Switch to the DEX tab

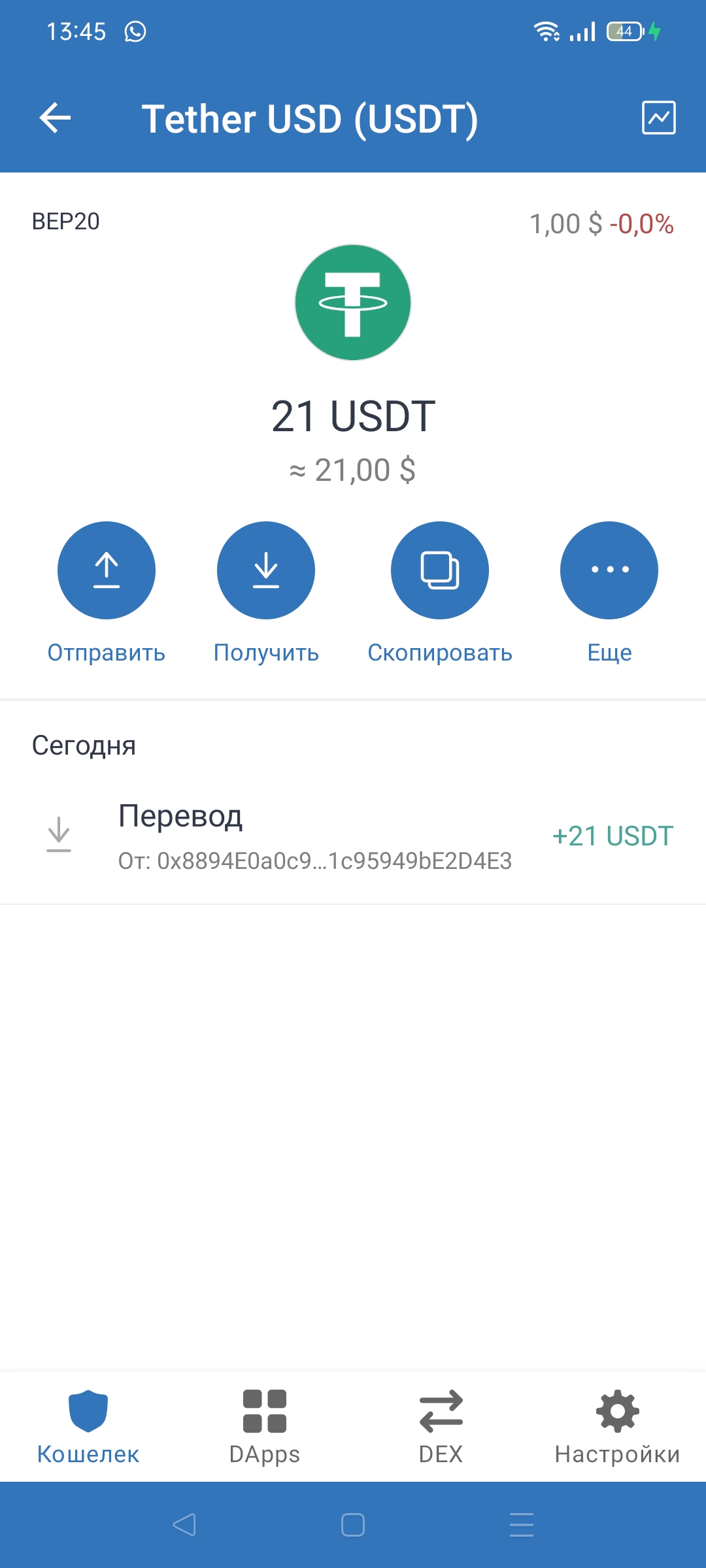(441, 1427)
